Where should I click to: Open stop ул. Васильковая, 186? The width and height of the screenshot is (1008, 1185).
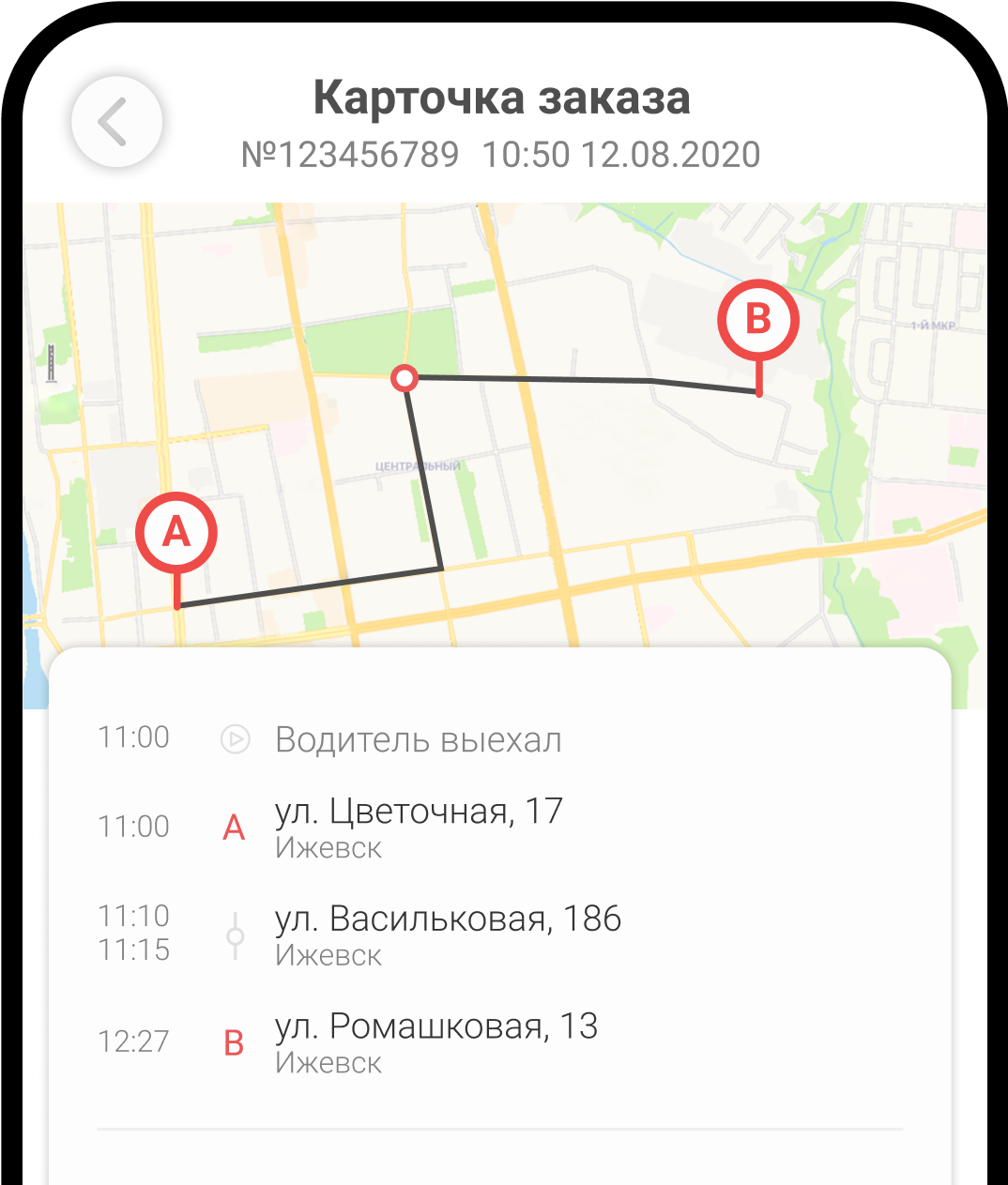click(x=448, y=934)
